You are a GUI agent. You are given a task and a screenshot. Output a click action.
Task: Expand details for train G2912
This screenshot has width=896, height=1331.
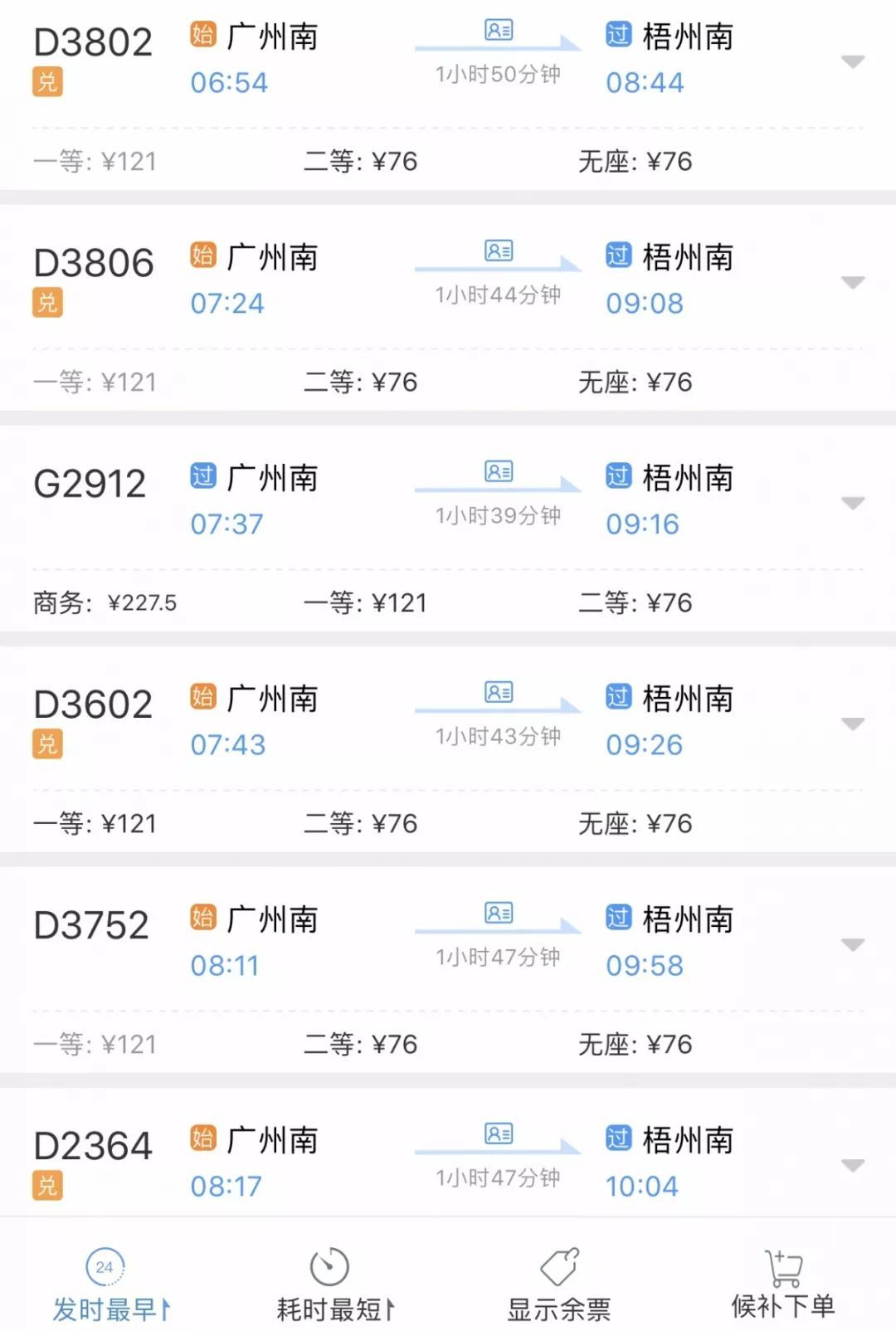pyautogui.click(x=852, y=503)
